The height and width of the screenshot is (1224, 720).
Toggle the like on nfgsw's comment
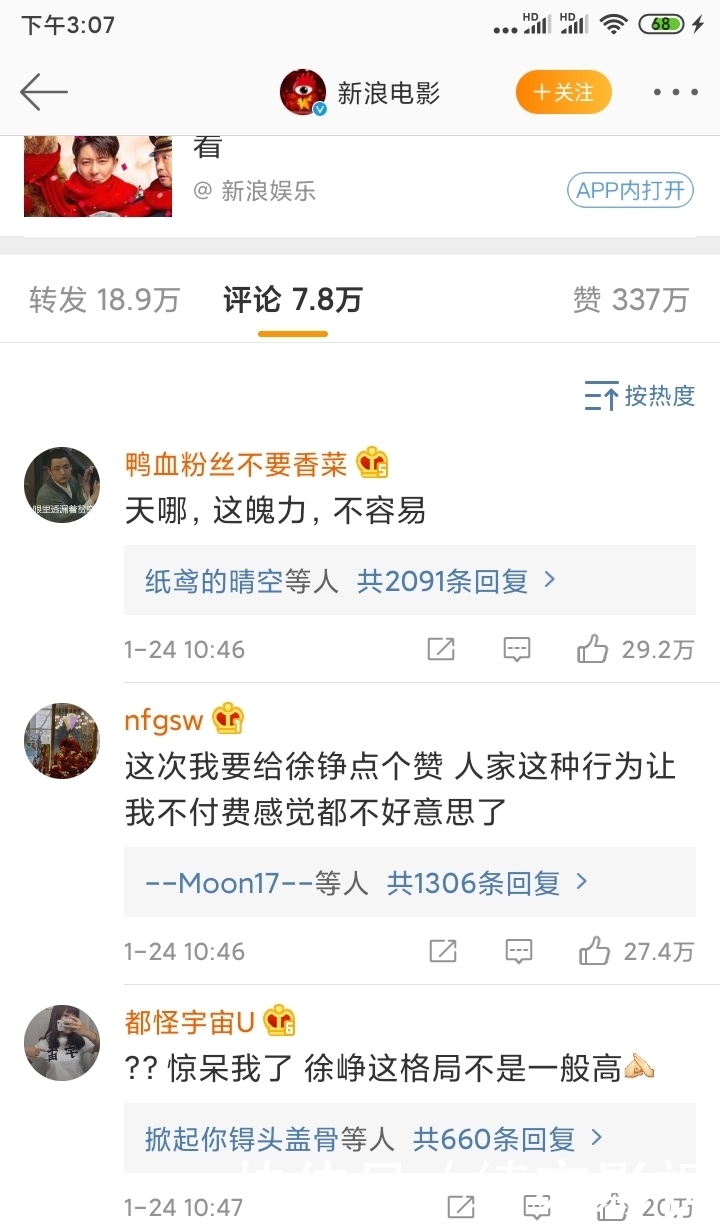[x=594, y=950]
